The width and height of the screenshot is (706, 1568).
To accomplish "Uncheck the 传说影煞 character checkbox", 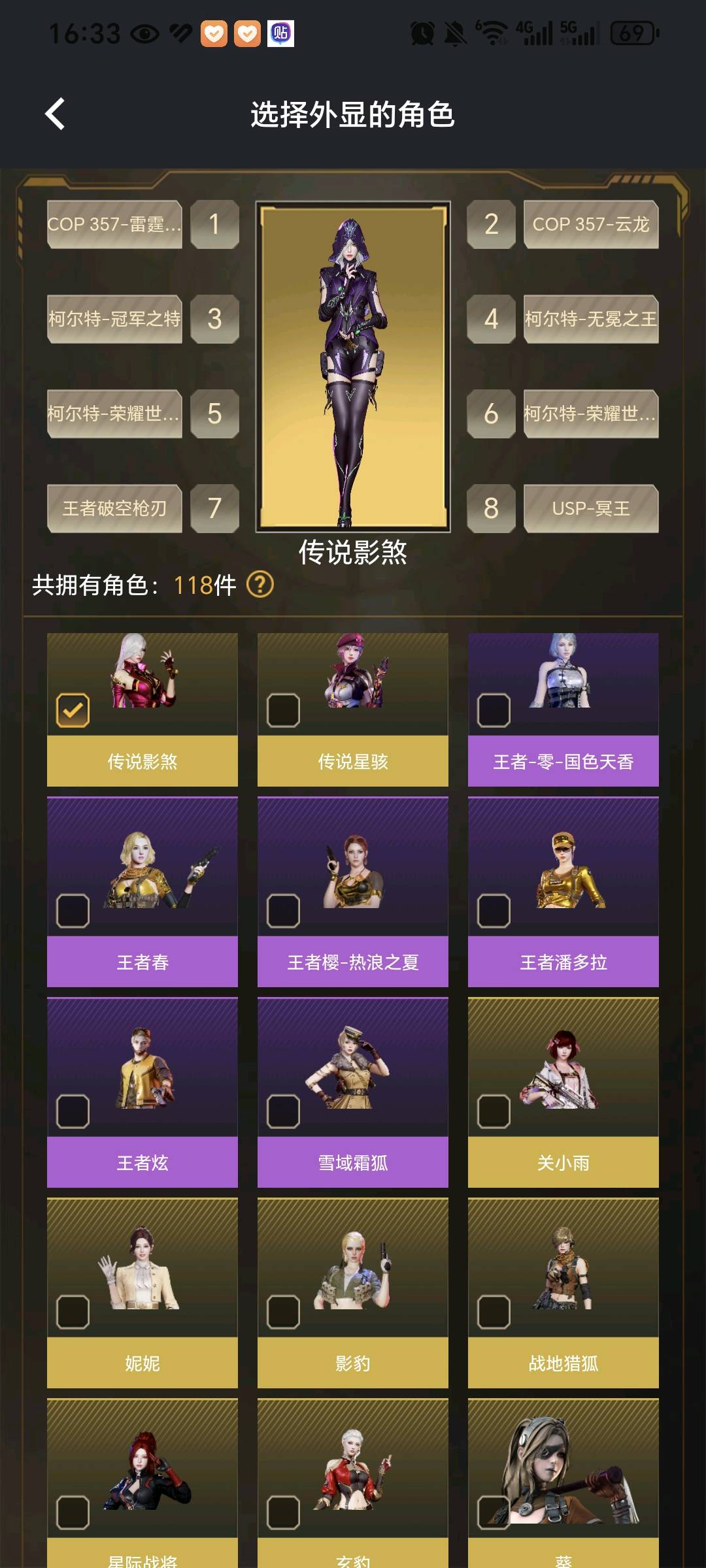I will pyautogui.click(x=73, y=710).
